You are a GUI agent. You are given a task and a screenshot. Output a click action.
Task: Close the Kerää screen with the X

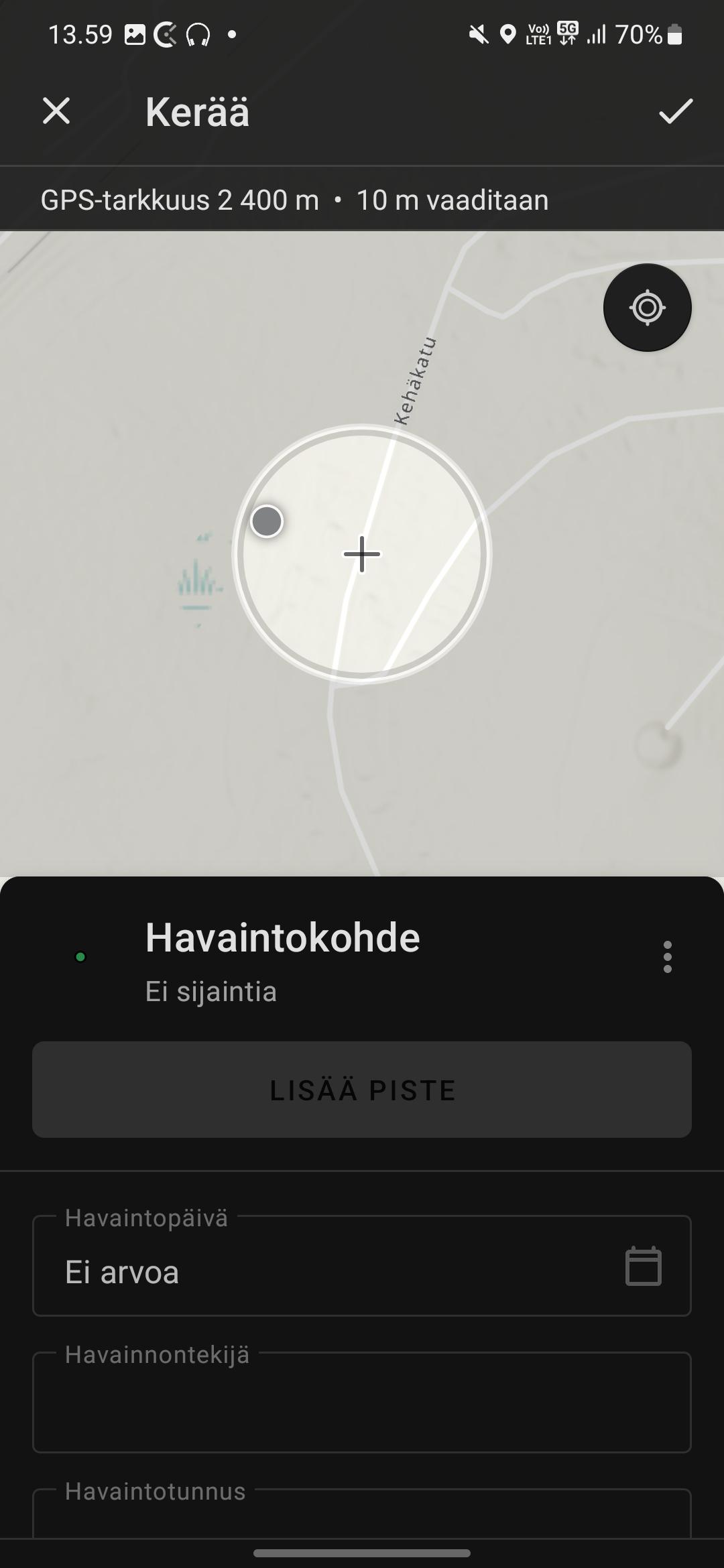(56, 111)
